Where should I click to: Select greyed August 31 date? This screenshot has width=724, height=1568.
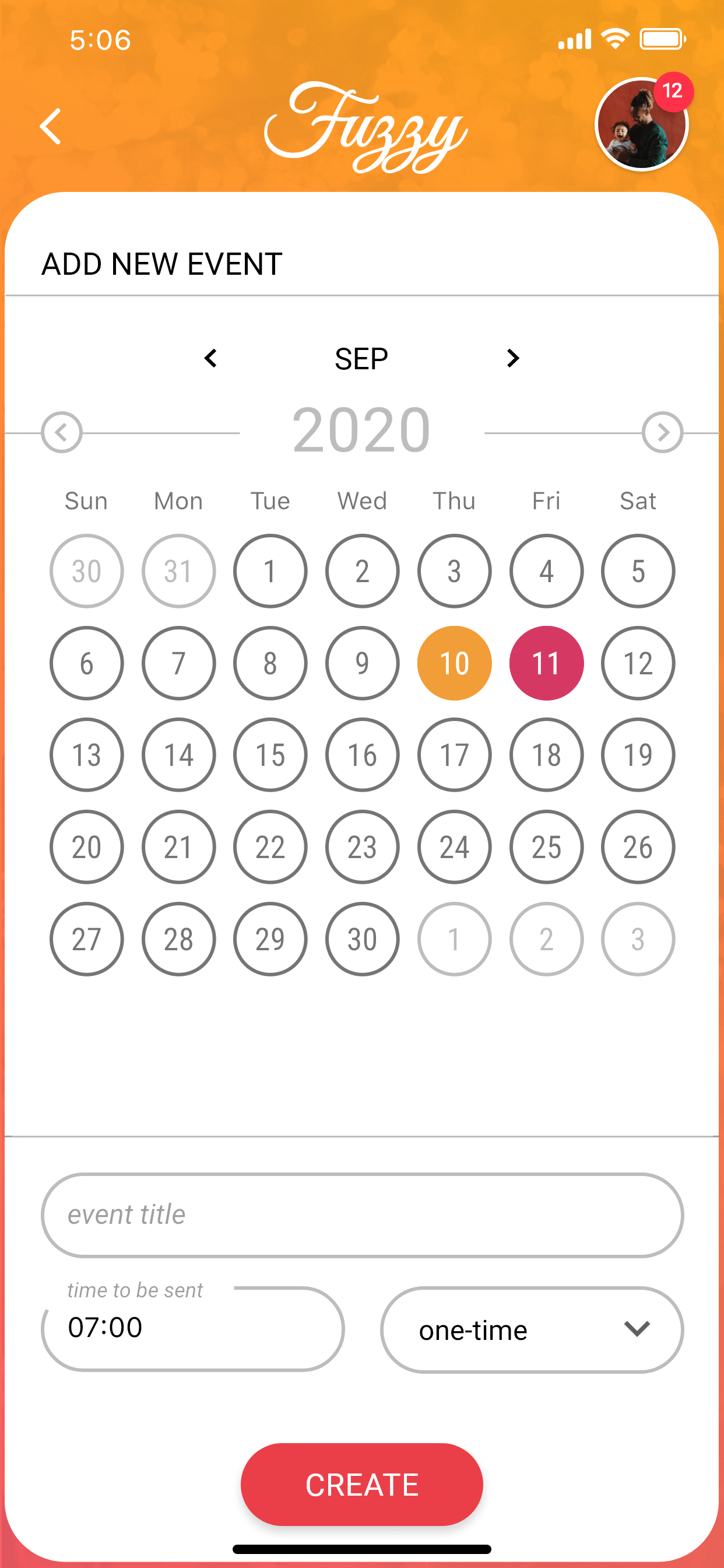coord(178,571)
